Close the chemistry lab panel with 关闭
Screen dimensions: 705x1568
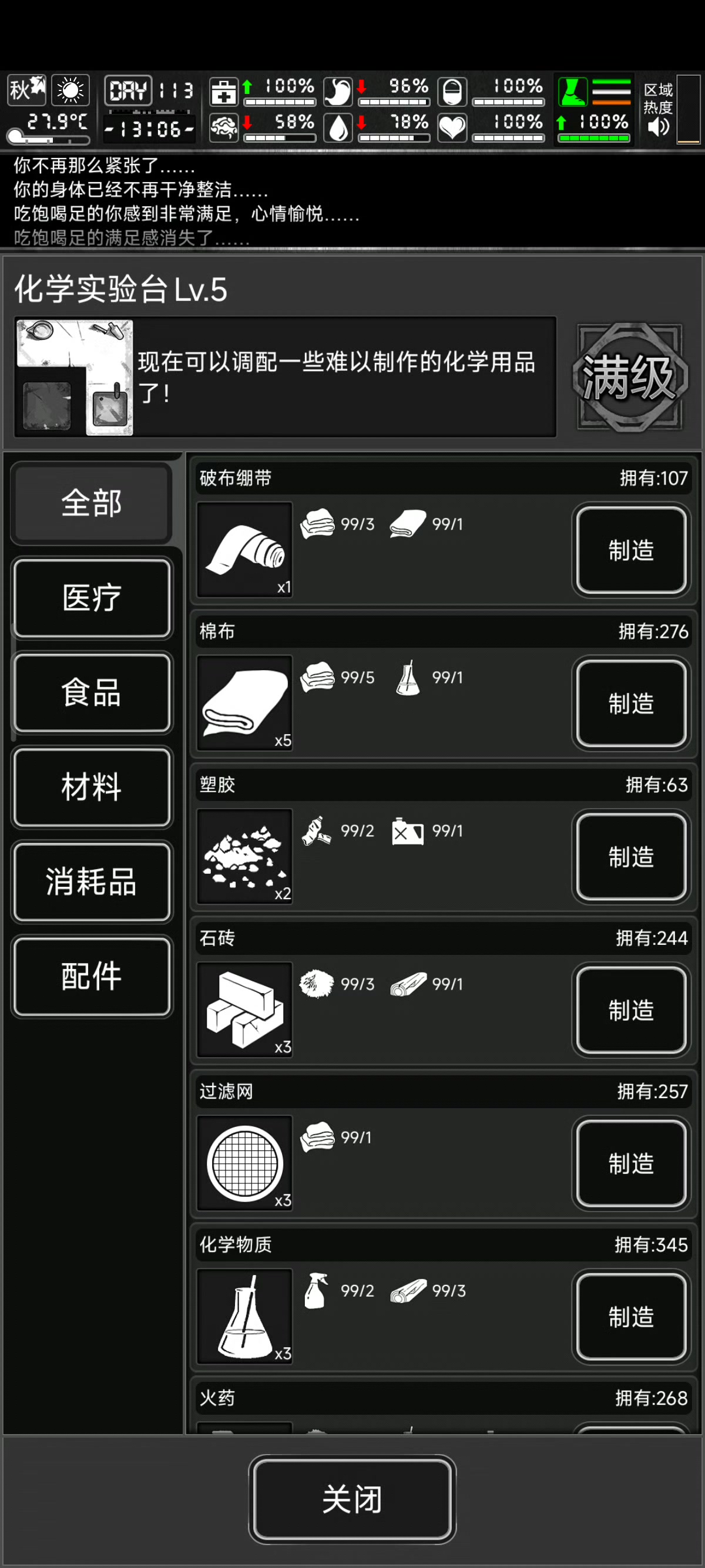click(x=352, y=1499)
